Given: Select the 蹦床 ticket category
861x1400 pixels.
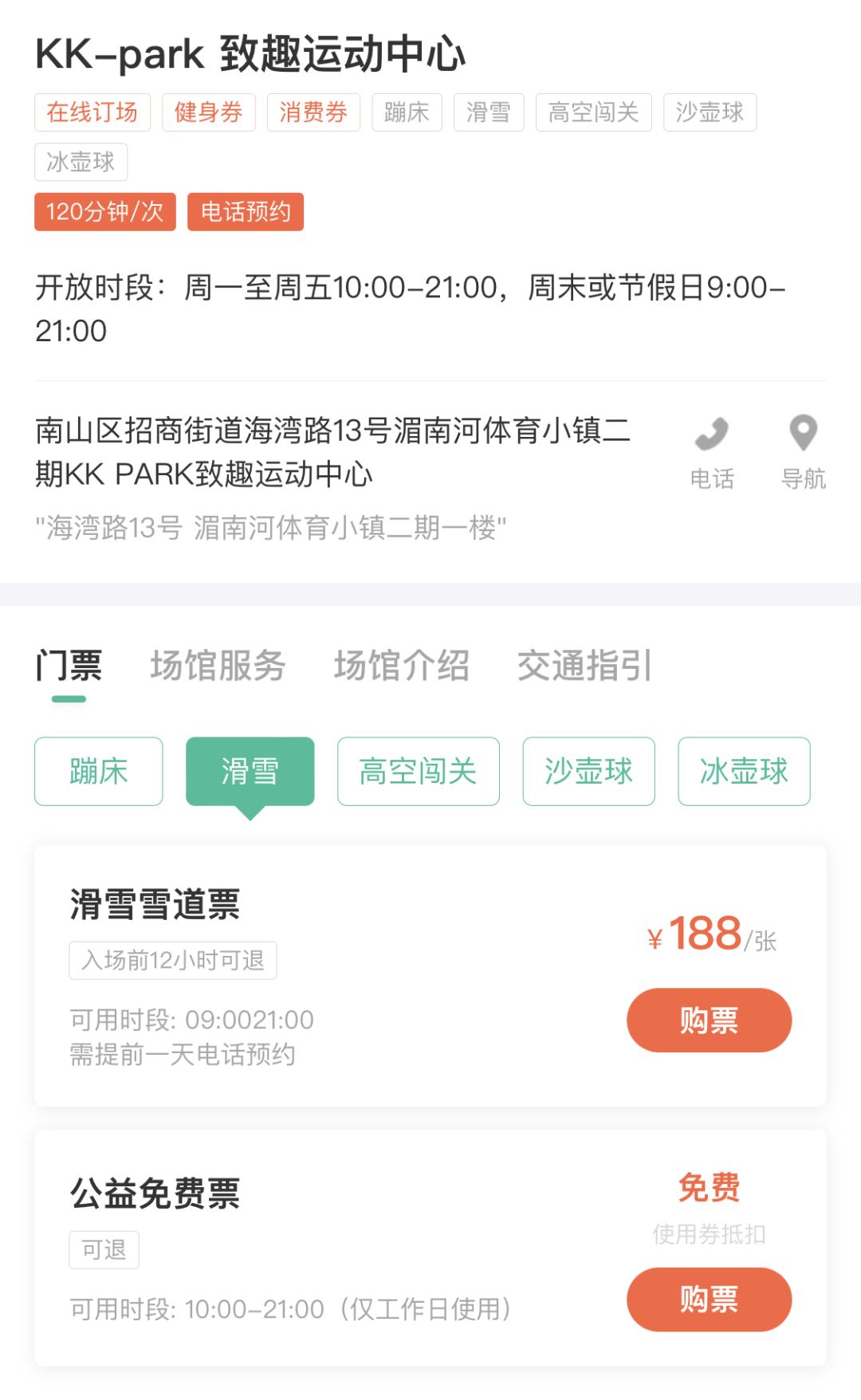Looking at the screenshot, I should (x=99, y=771).
